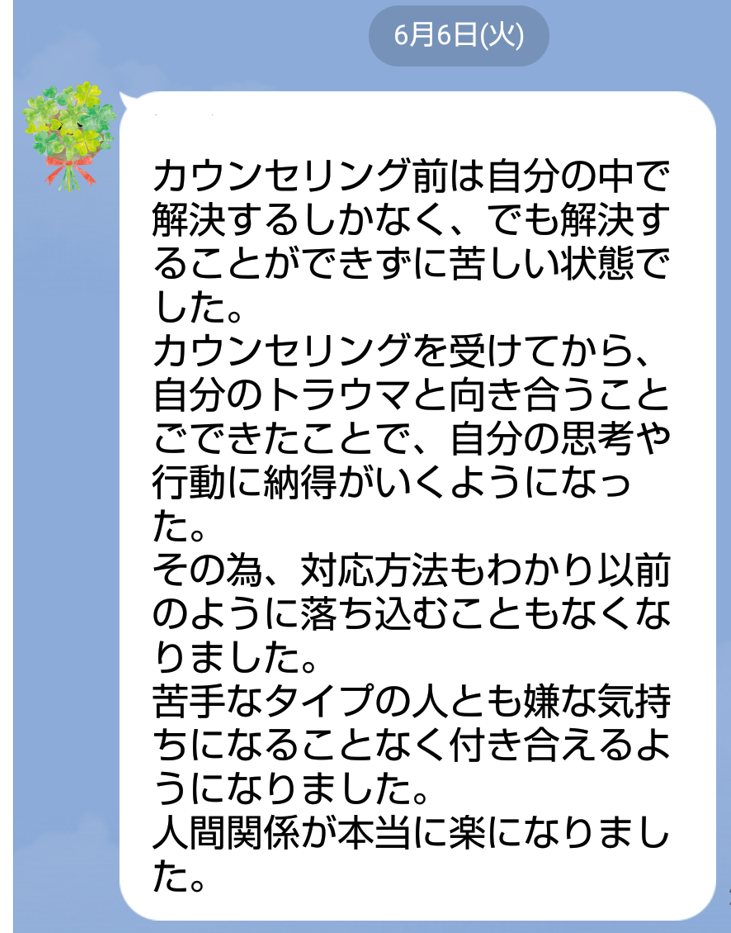Open the sender's clover bouquet profile picture
Screen dimensions: 731x933
(67, 134)
